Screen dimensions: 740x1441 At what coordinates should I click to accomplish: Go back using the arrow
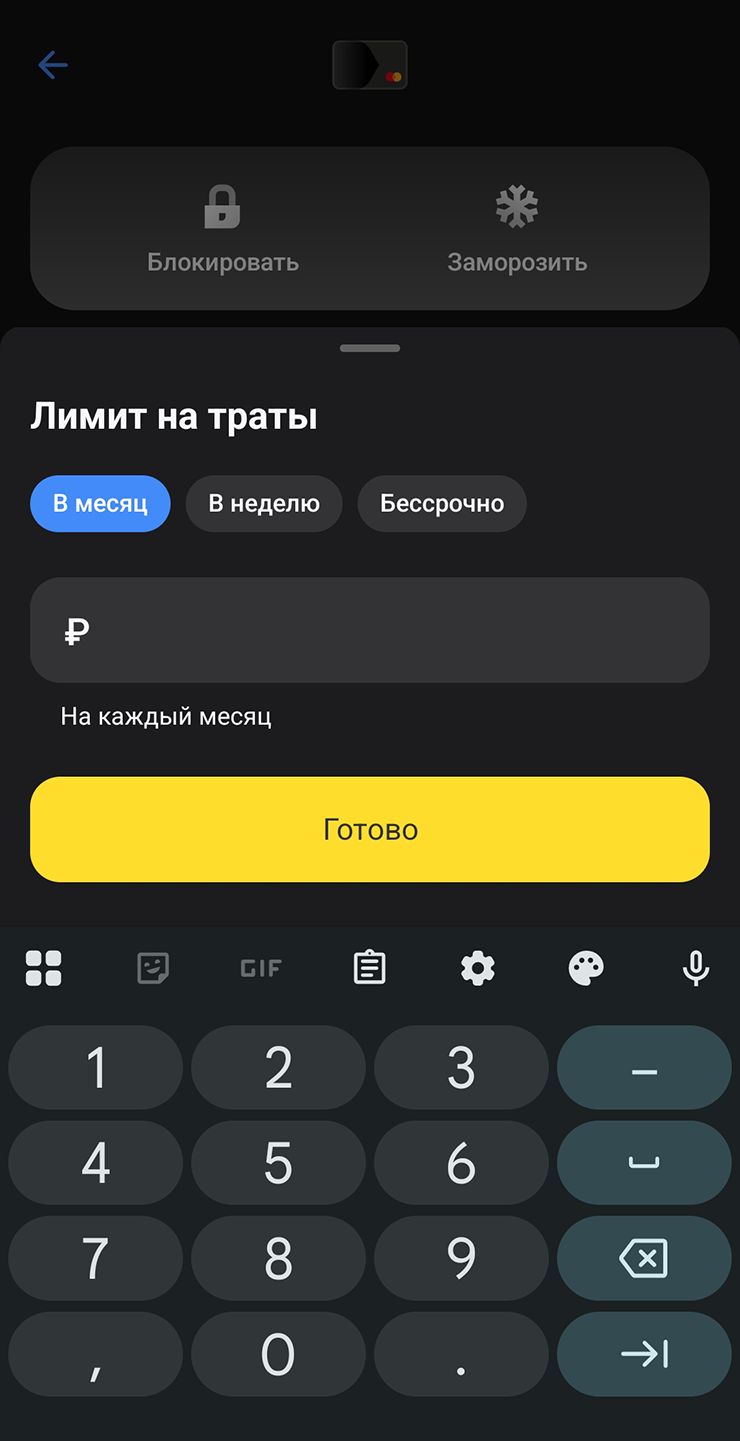52,66
